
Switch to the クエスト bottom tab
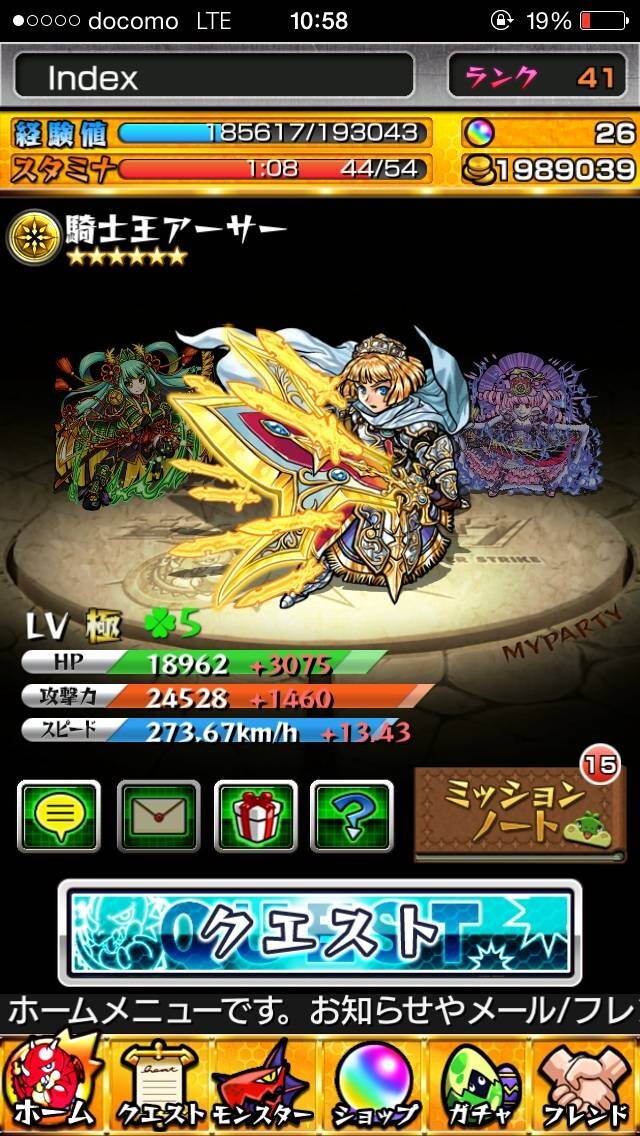(159, 1084)
